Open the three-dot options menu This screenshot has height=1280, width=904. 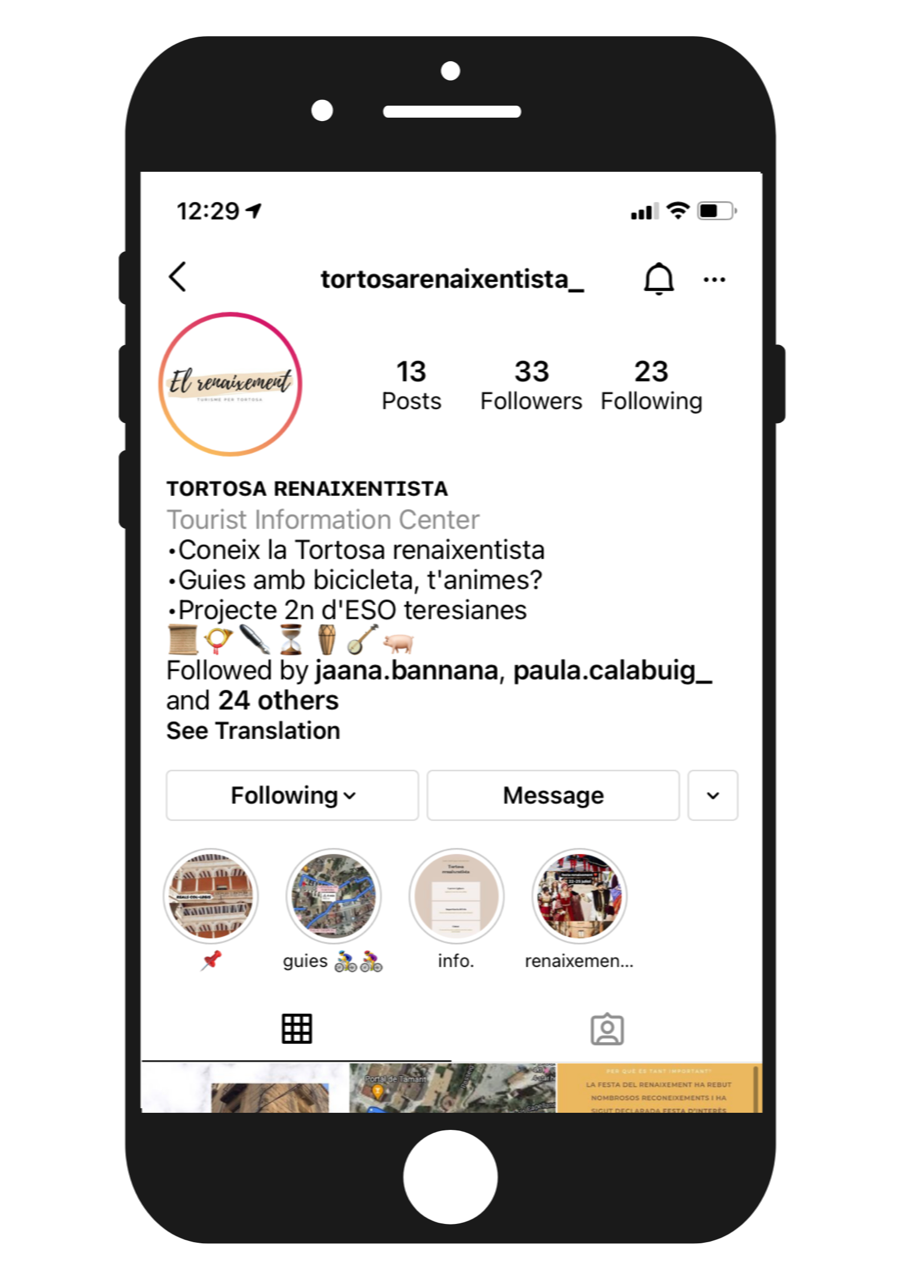coord(714,280)
